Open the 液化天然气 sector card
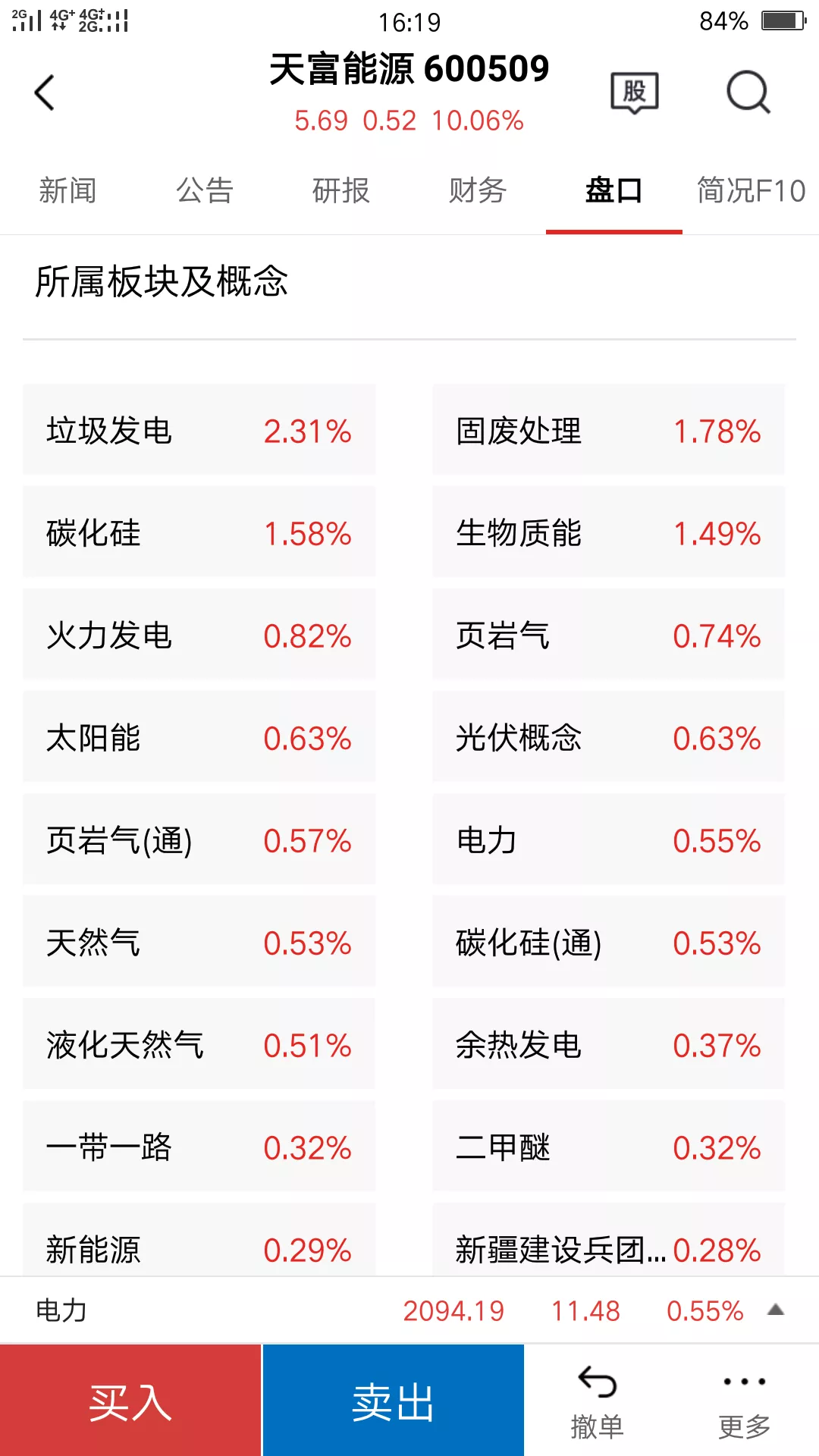 point(199,1044)
